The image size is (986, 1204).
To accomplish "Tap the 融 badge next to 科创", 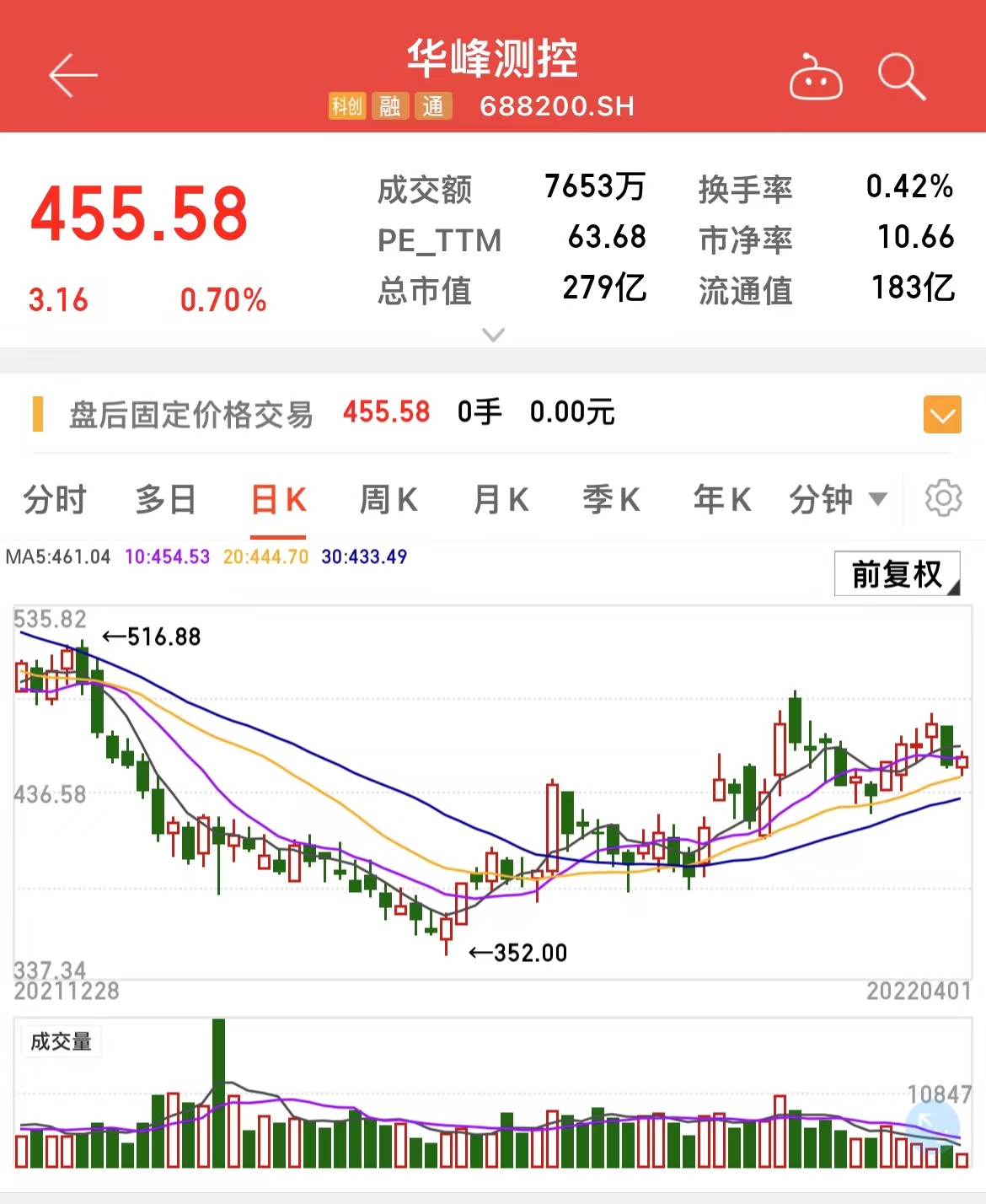I will coord(389,107).
